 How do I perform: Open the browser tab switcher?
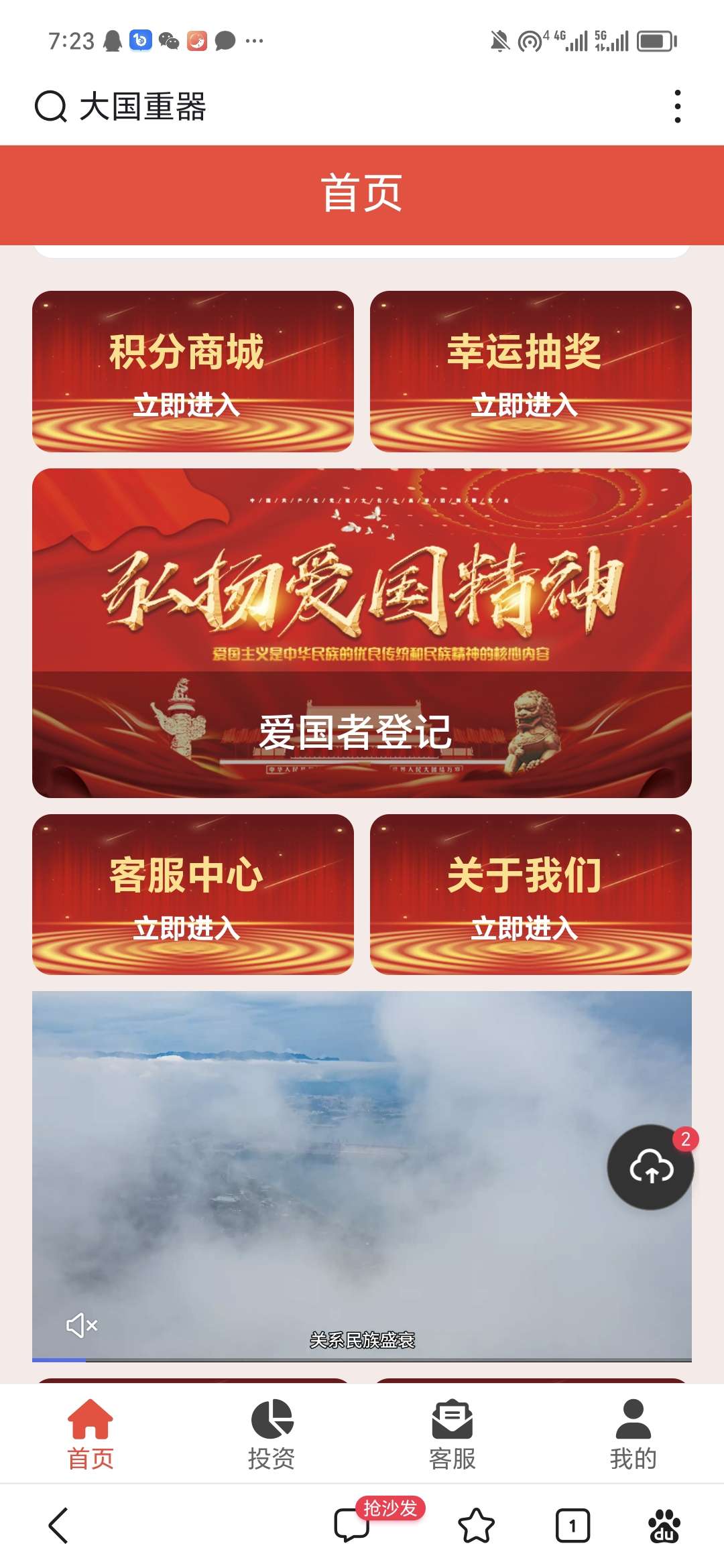(x=572, y=1526)
